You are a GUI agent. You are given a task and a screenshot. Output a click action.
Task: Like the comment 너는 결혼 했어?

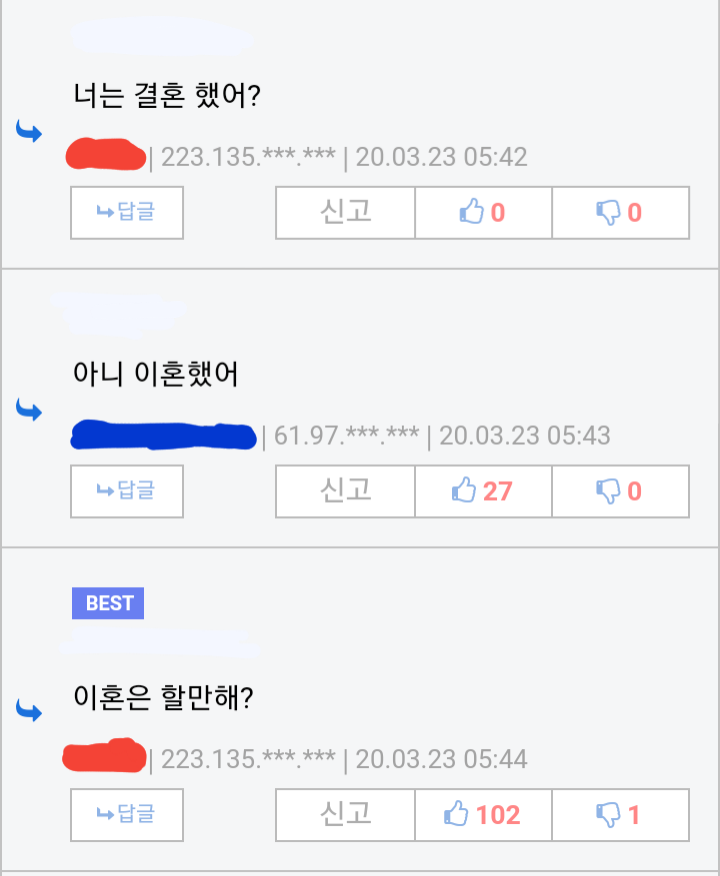(x=483, y=213)
